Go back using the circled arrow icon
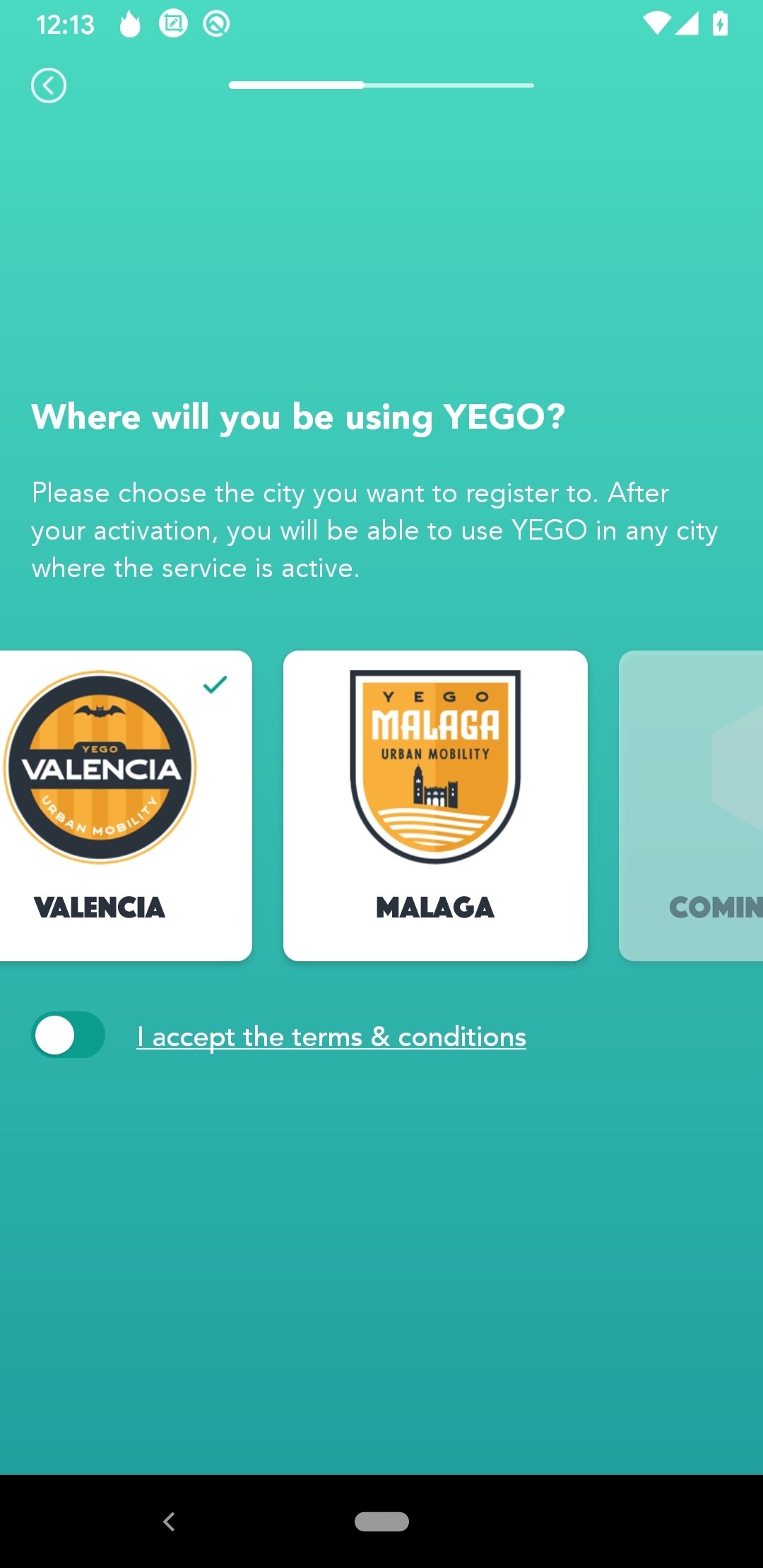The image size is (763, 1568). click(49, 86)
